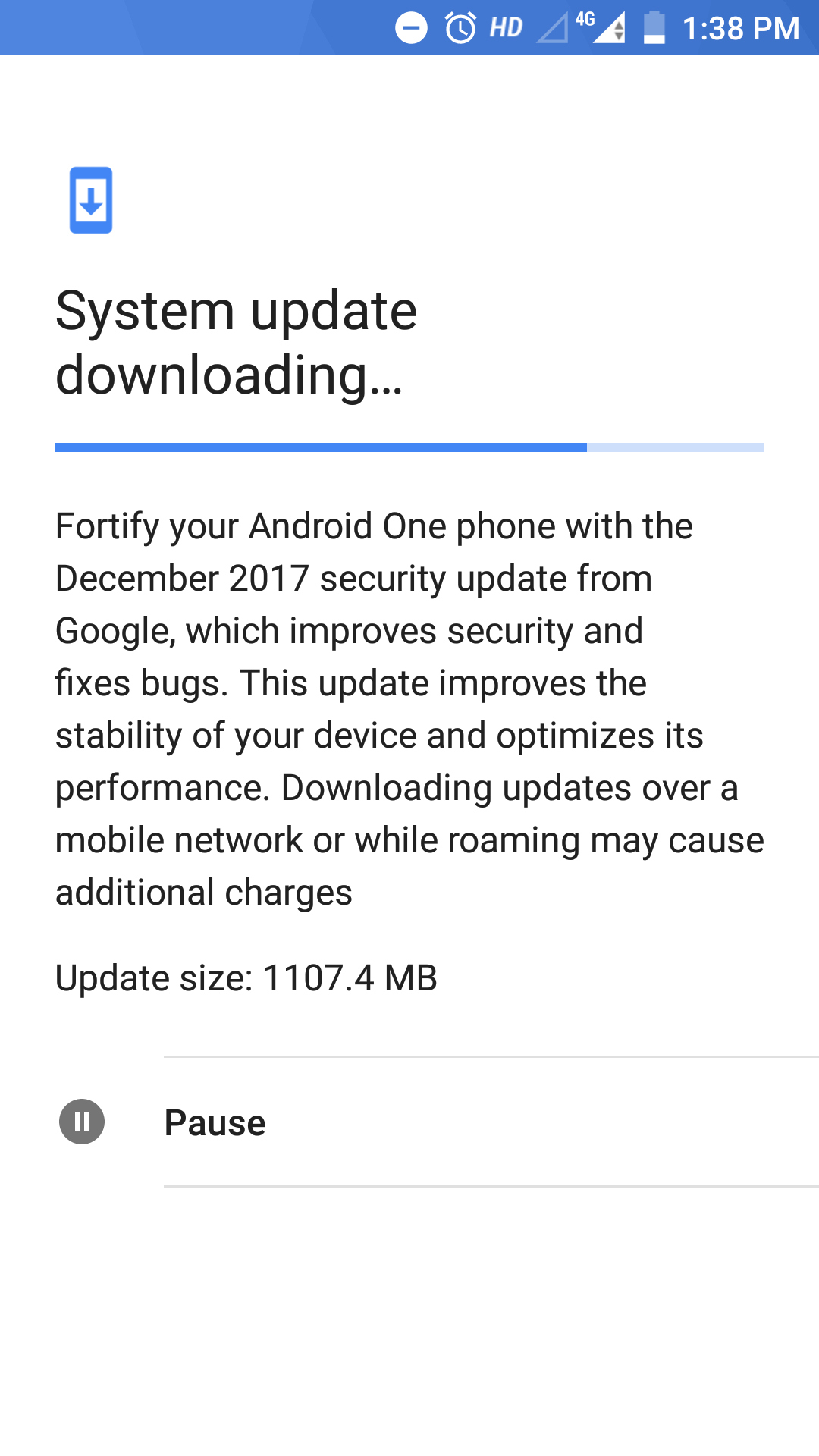This screenshot has height=1456, width=819.
Task: Pause the system update download
Action: click(215, 1122)
